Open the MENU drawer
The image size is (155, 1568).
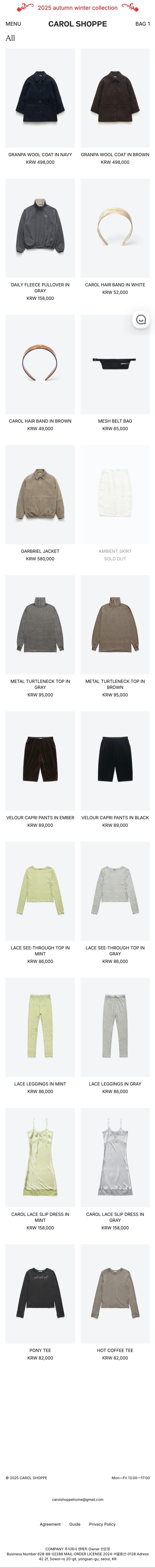(13, 24)
